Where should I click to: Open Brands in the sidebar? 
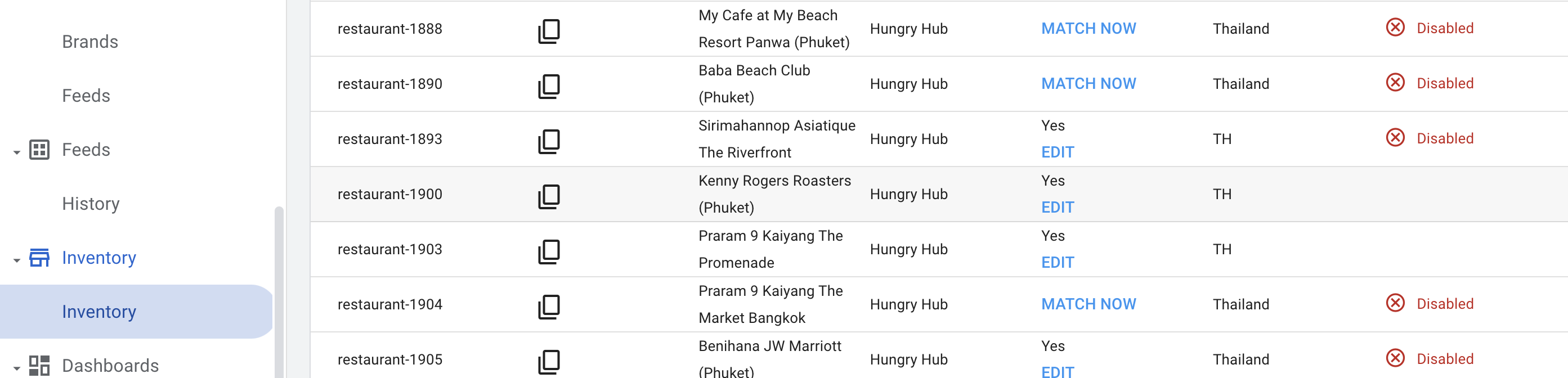coord(90,42)
